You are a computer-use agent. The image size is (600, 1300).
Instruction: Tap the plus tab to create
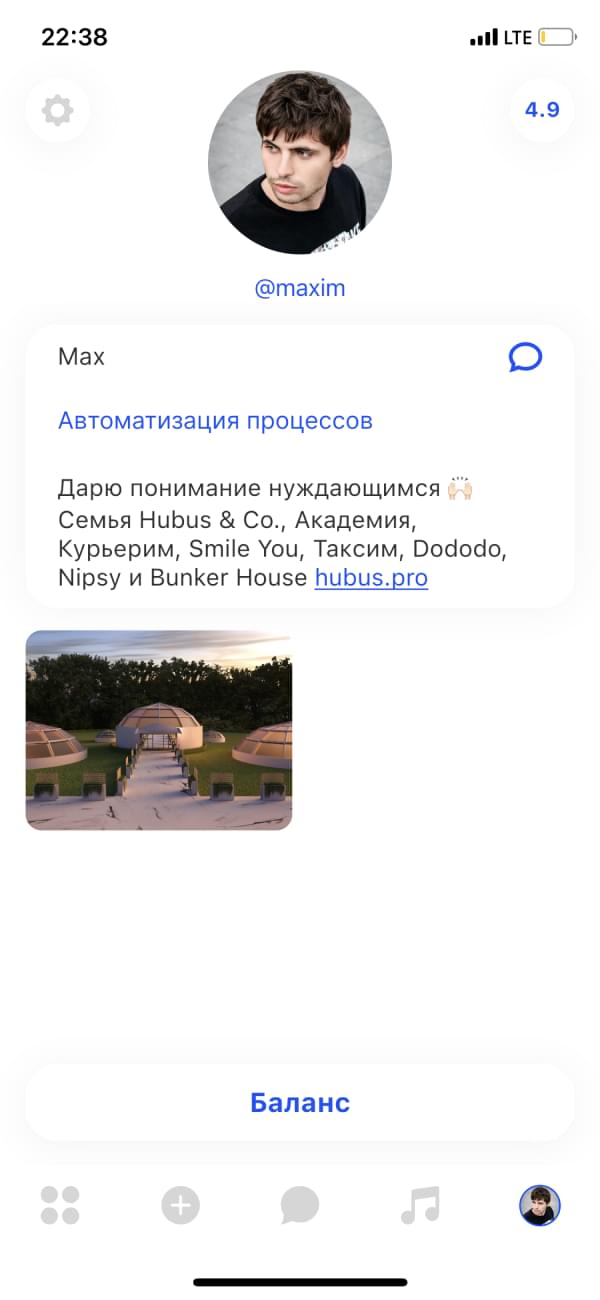coord(180,1206)
